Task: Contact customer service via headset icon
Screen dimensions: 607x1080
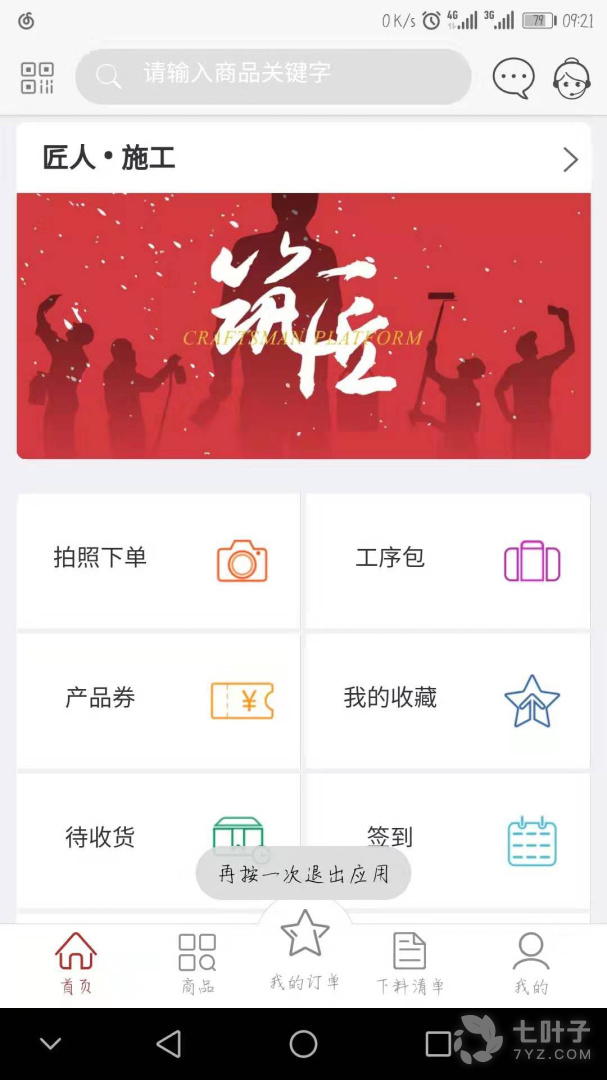Action: coord(572,78)
